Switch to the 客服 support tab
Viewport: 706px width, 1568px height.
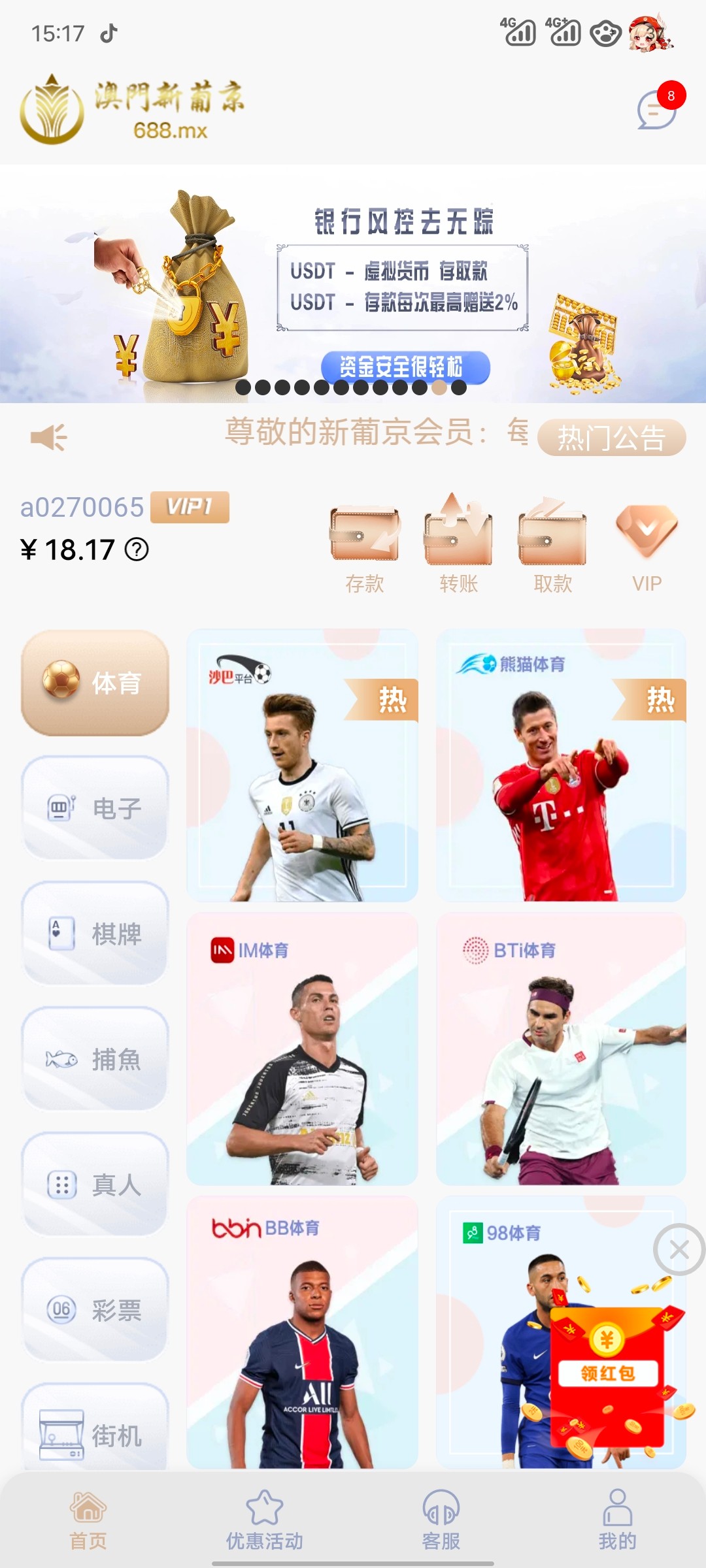point(441,1520)
